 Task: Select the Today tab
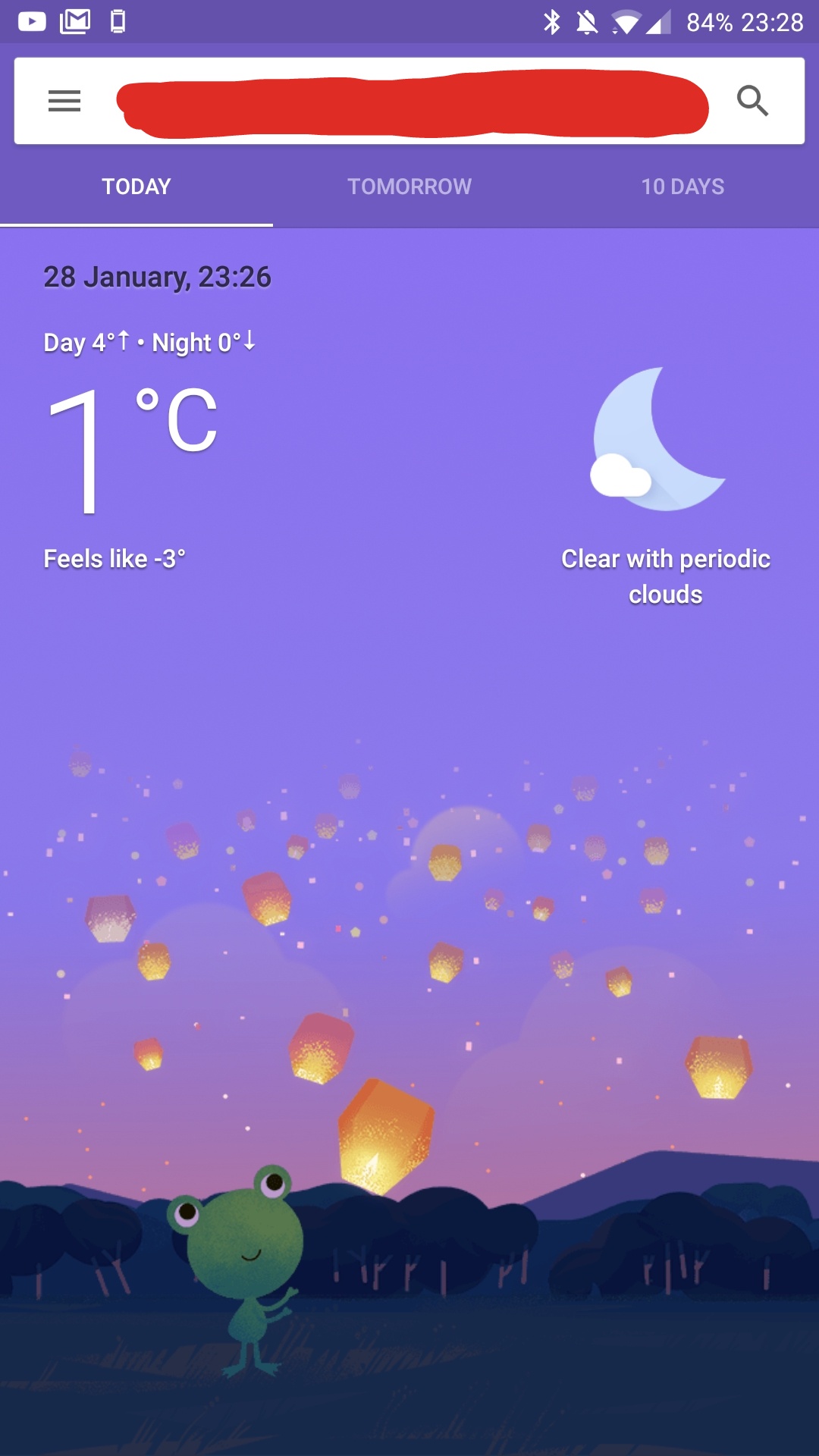pos(136,187)
